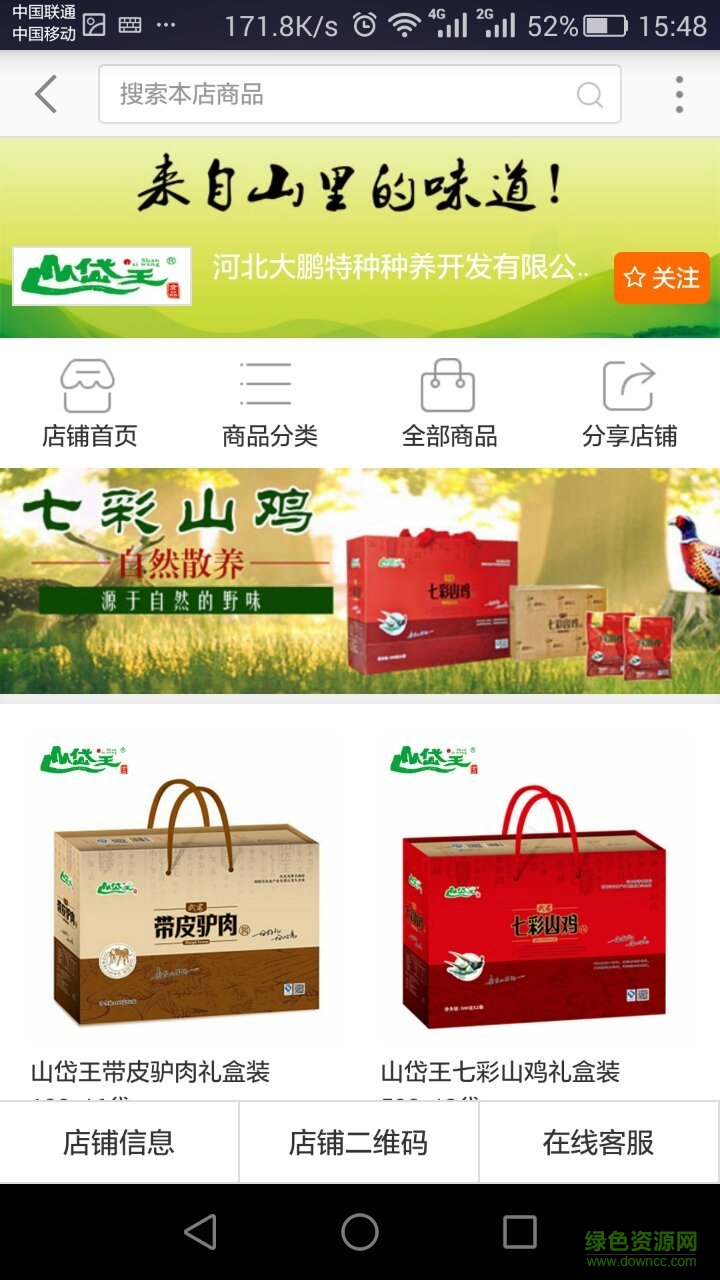The height and width of the screenshot is (1280, 720).
Task: Open 山岱王带皮驴肉礼盒装 product
Action: click(x=185, y=900)
